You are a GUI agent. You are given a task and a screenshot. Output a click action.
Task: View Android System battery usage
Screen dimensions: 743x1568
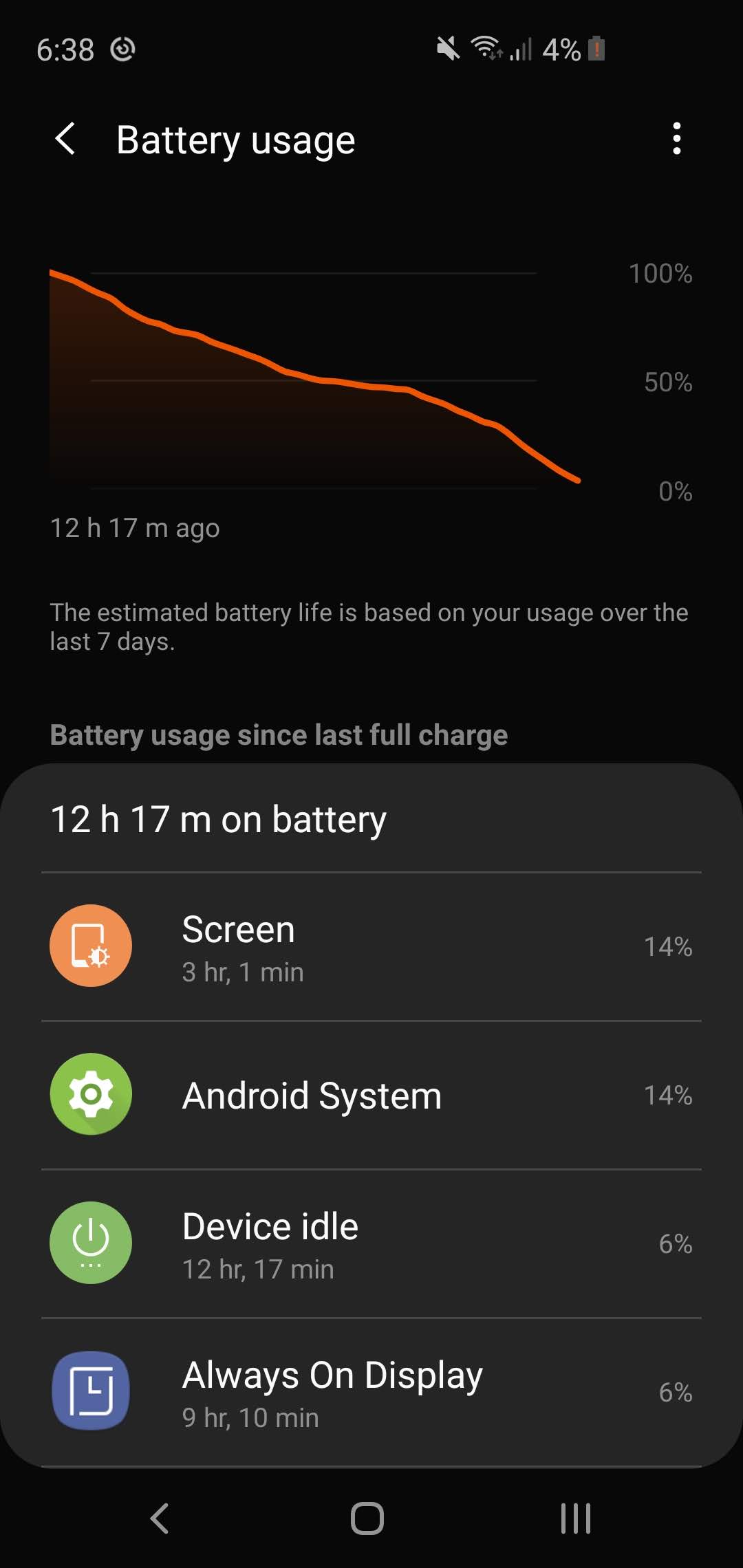(371, 1095)
